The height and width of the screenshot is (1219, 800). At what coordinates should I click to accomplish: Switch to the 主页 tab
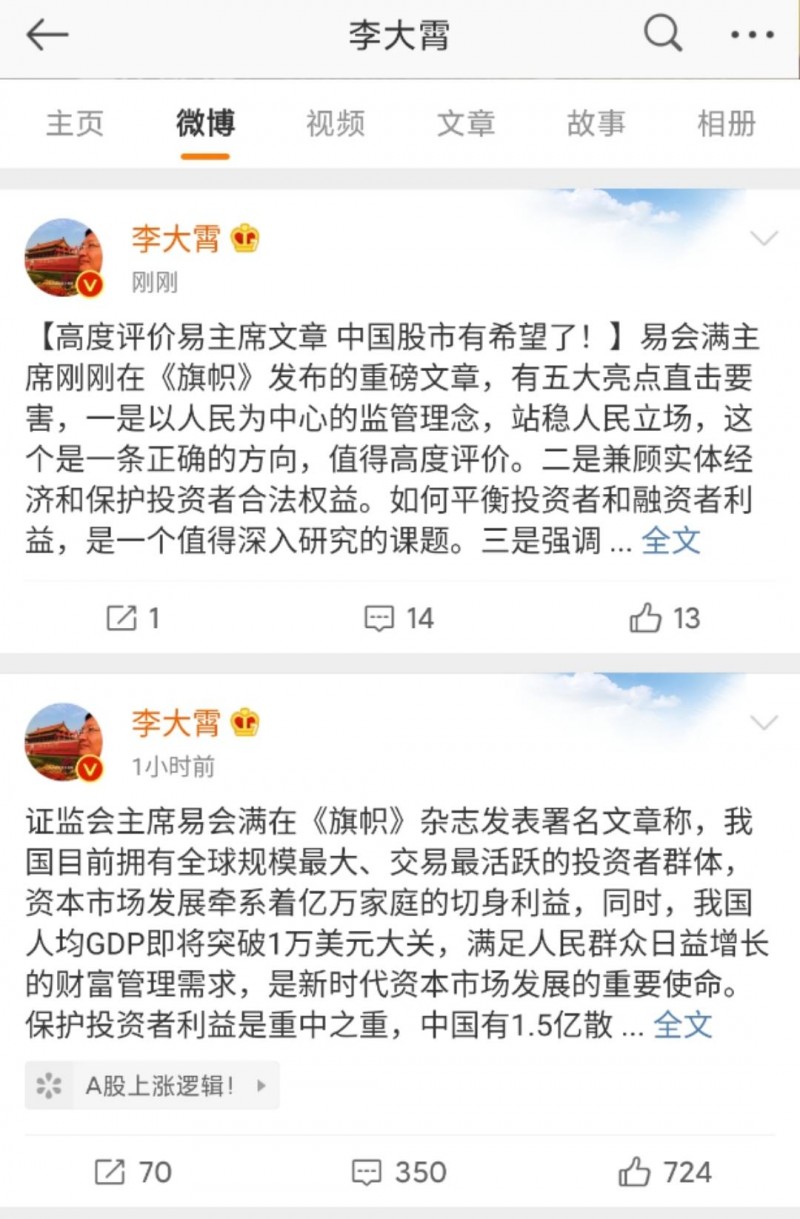click(x=75, y=124)
